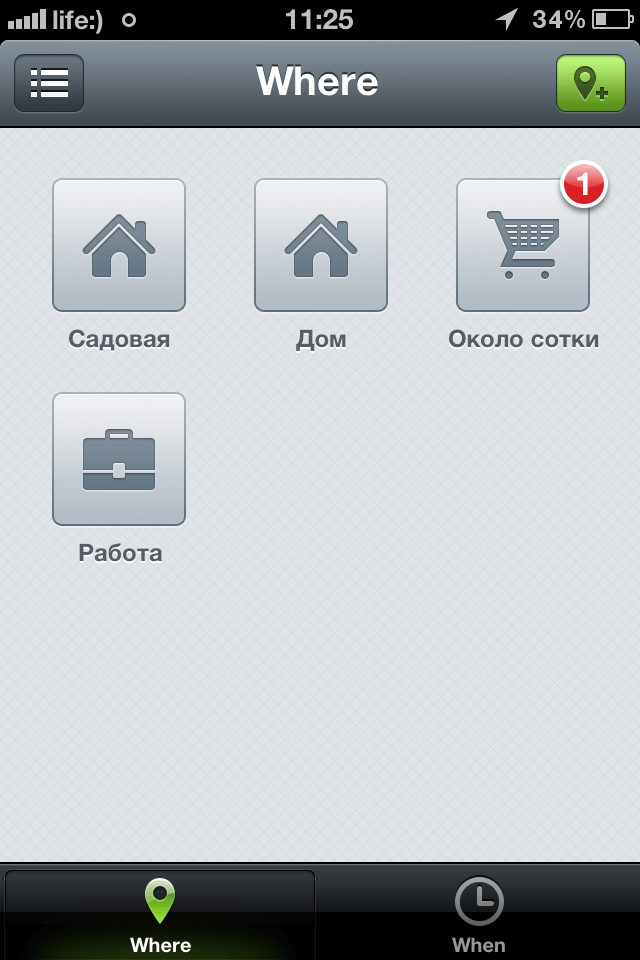Switch to the When tab
640x960 pixels.
click(x=479, y=915)
